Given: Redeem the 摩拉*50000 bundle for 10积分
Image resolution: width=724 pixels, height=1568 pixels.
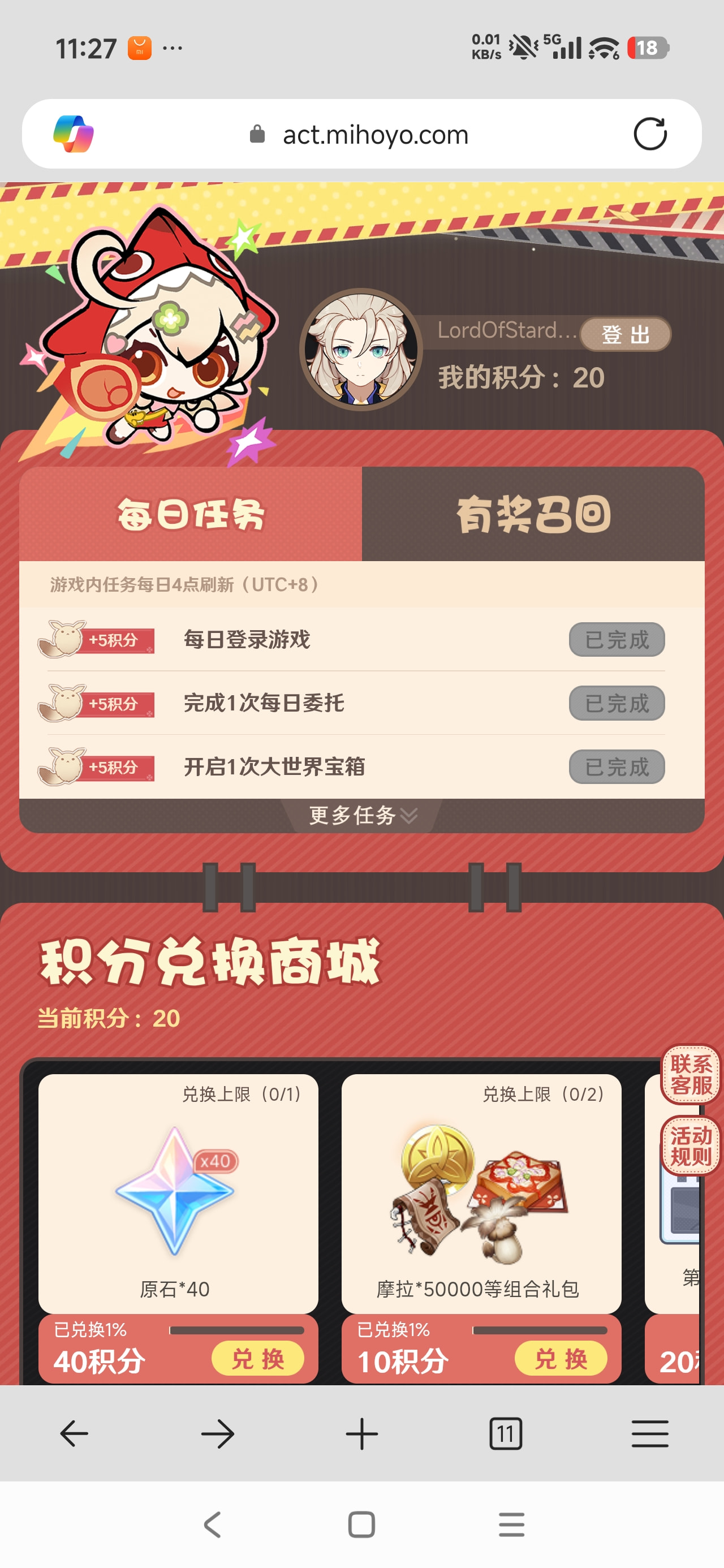Looking at the screenshot, I should click(560, 1359).
